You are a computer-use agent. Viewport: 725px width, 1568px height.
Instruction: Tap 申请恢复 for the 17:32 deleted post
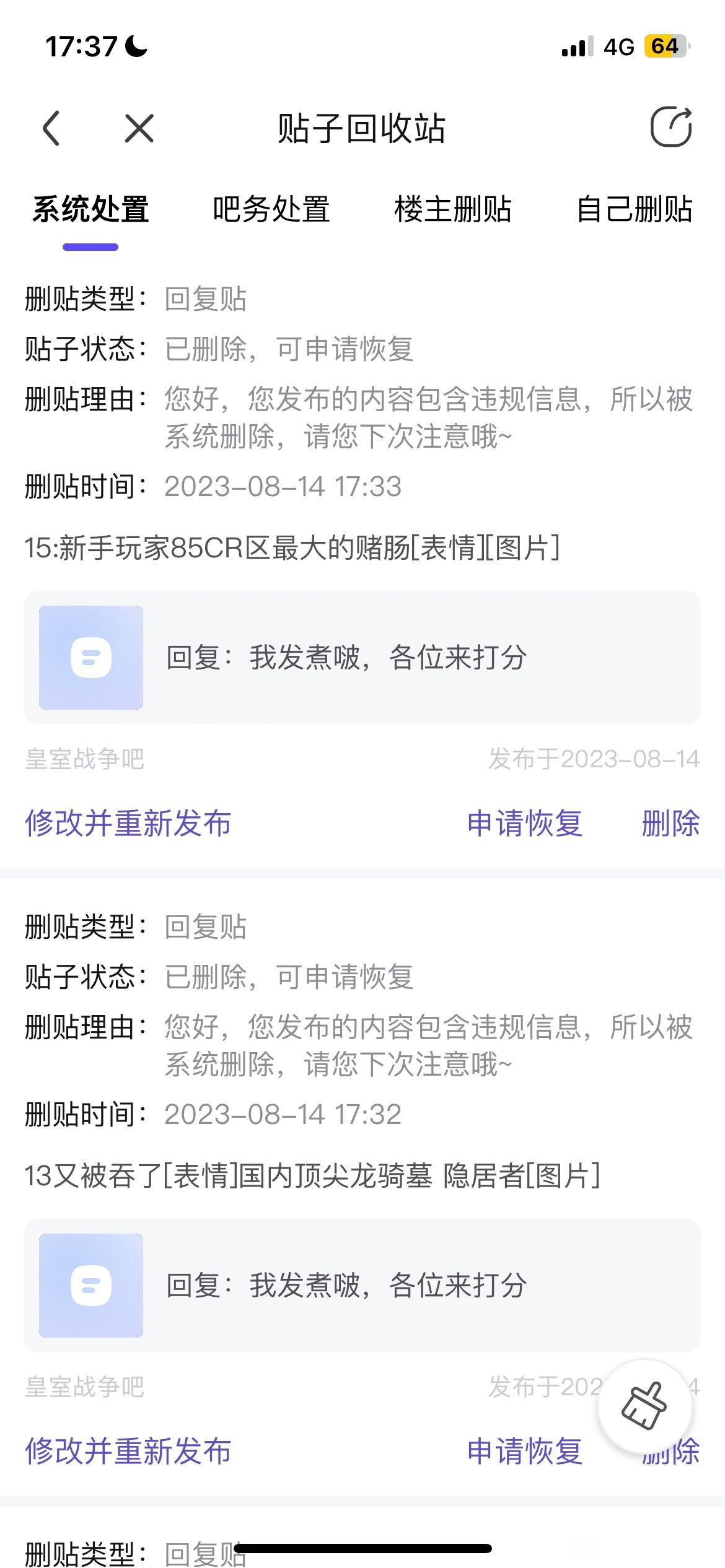tap(525, 1451)
